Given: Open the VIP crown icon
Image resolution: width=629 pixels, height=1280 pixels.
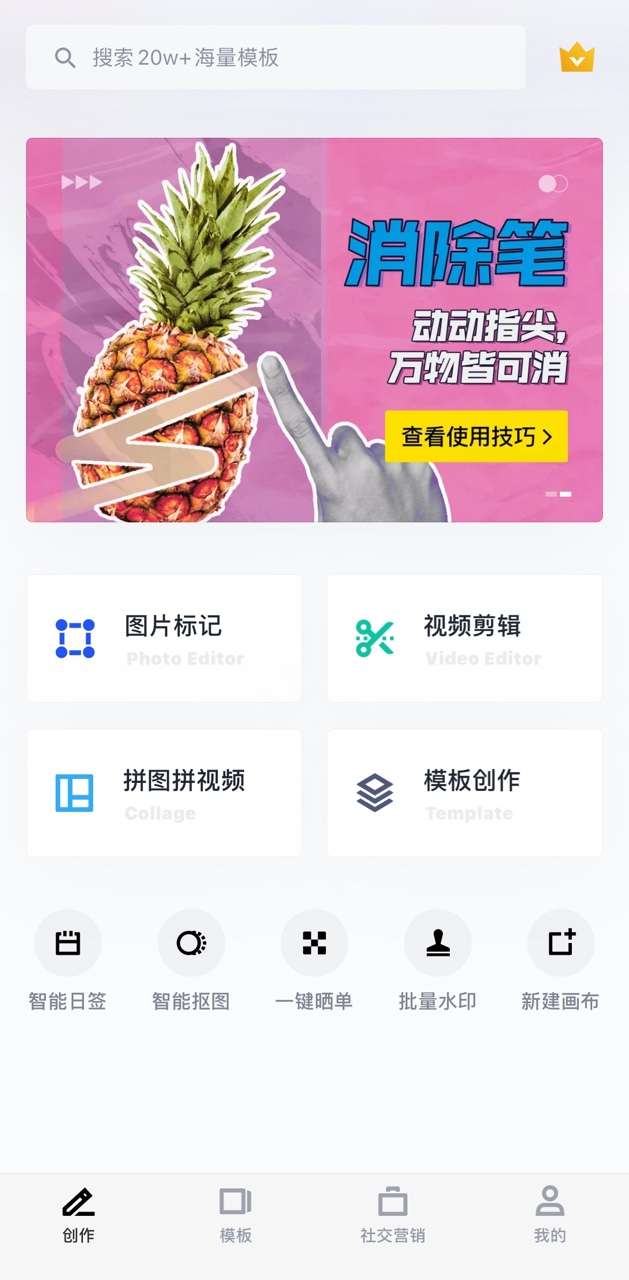Looking at the screenshot, I should click(x=577, y=58).
